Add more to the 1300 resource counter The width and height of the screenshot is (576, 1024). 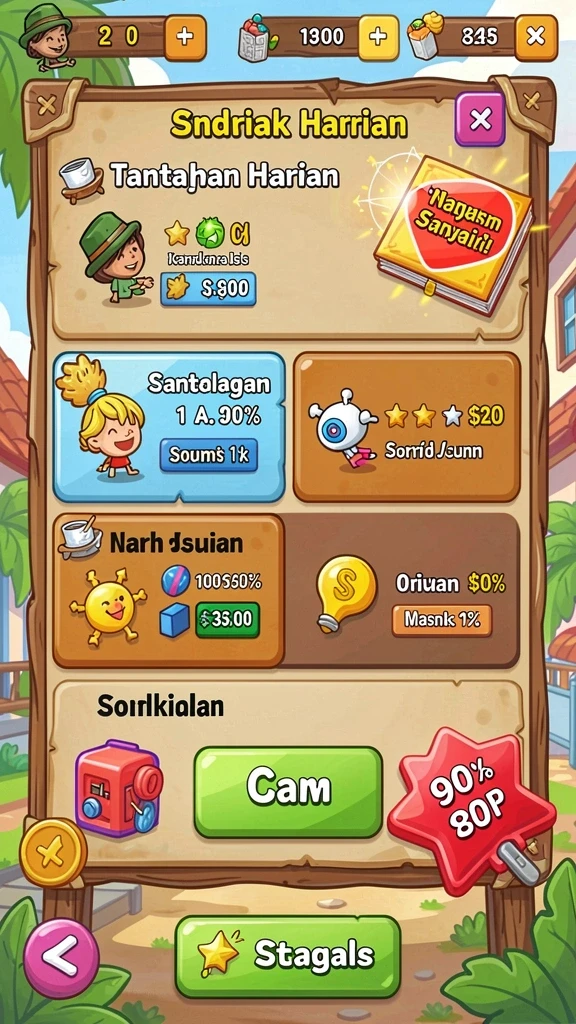377,37
